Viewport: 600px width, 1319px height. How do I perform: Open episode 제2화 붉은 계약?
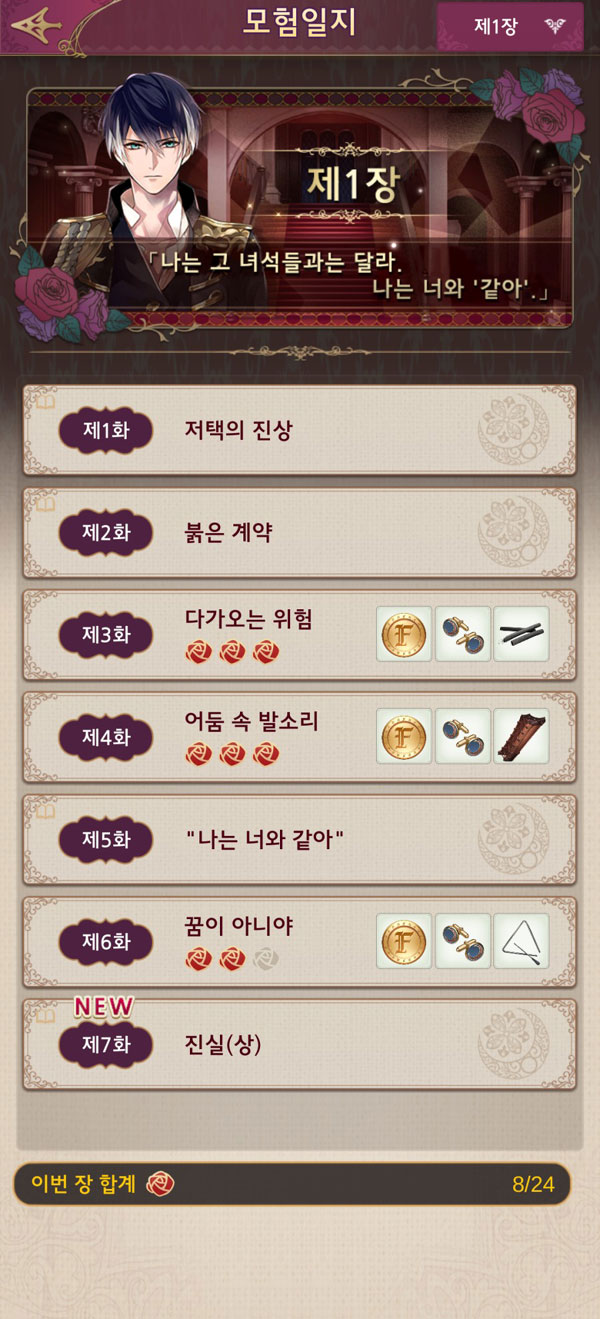299,533
